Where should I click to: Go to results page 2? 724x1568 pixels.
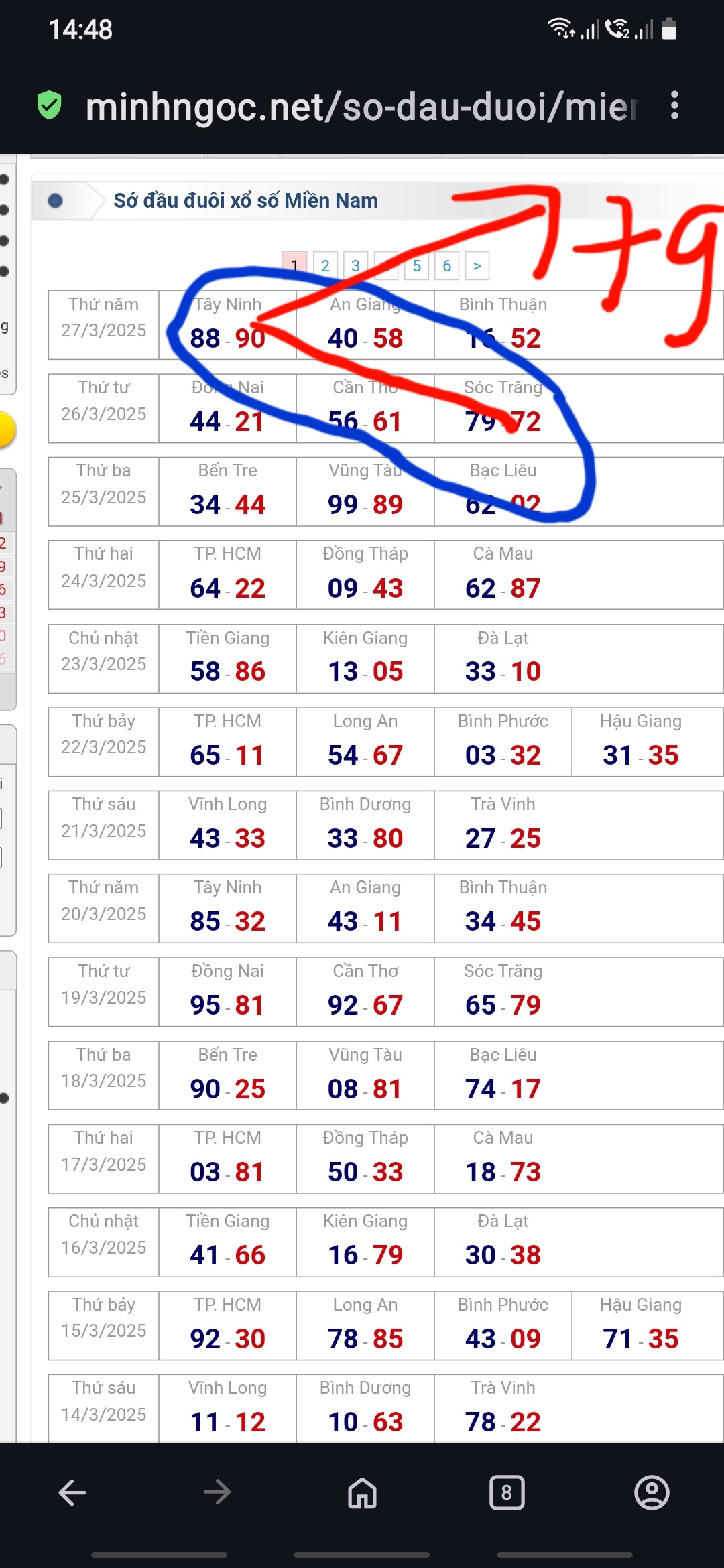[x=325, y=266]
